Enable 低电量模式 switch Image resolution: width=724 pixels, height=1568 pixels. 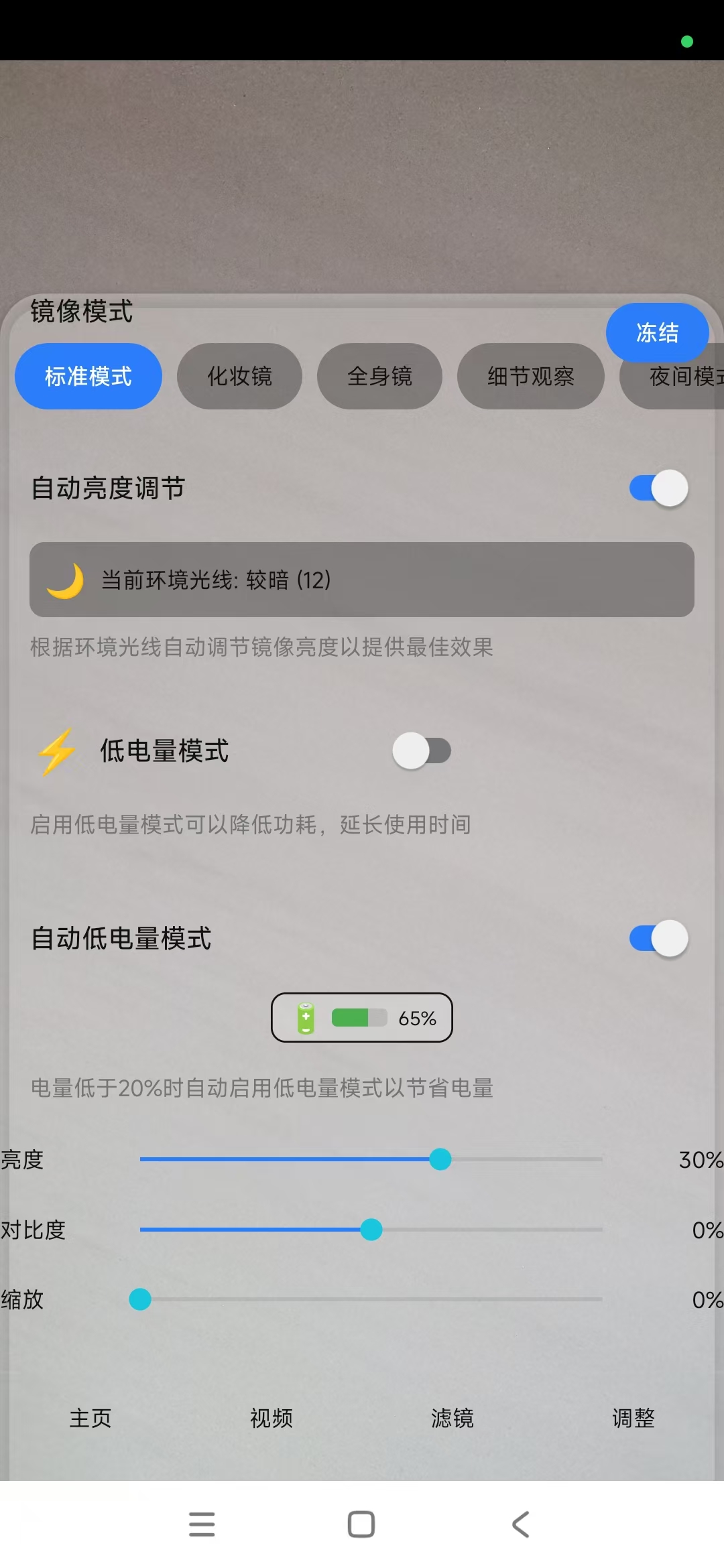pos(422,750)
